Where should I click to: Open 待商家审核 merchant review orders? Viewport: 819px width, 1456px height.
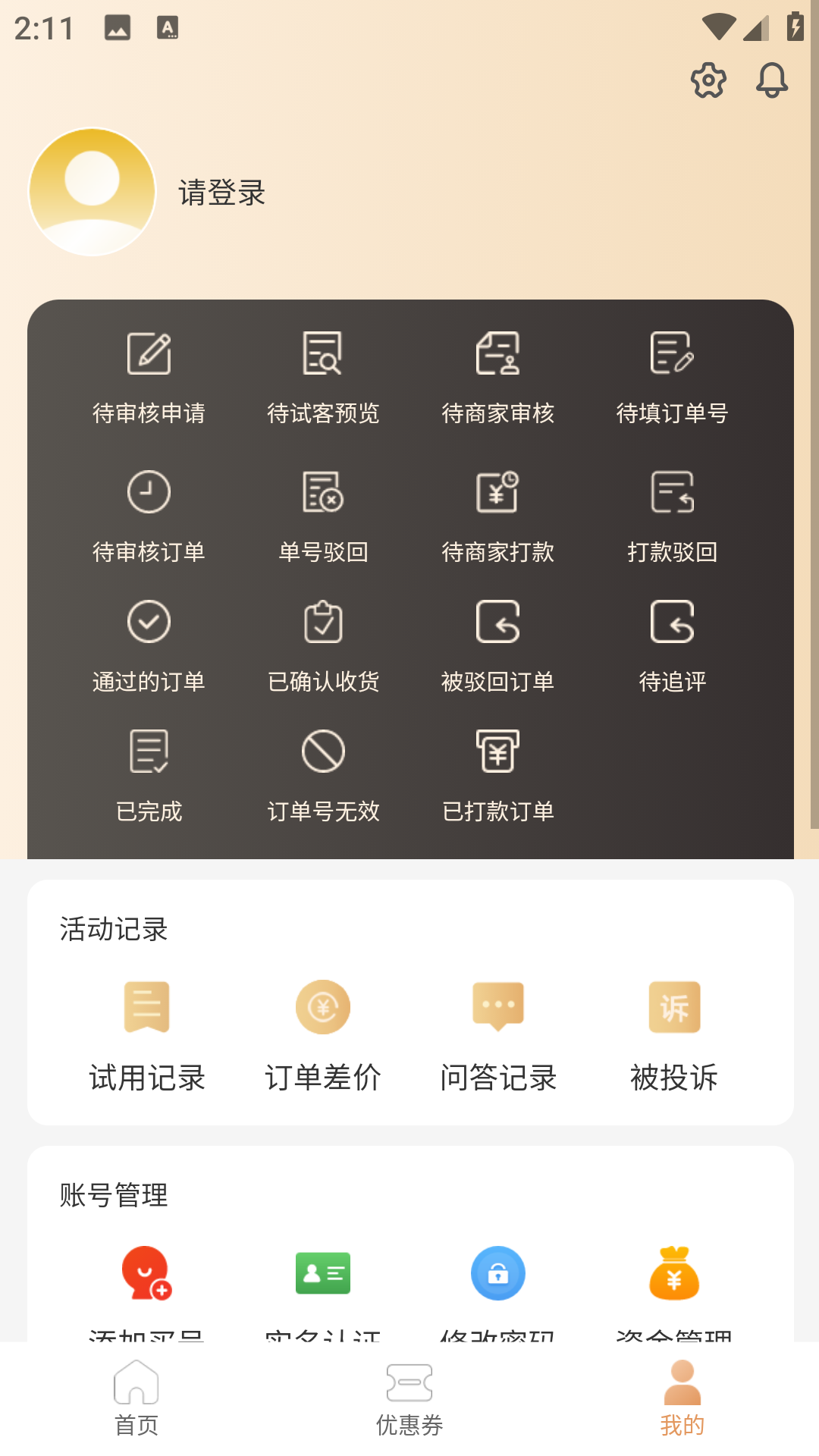coord(498,378)
